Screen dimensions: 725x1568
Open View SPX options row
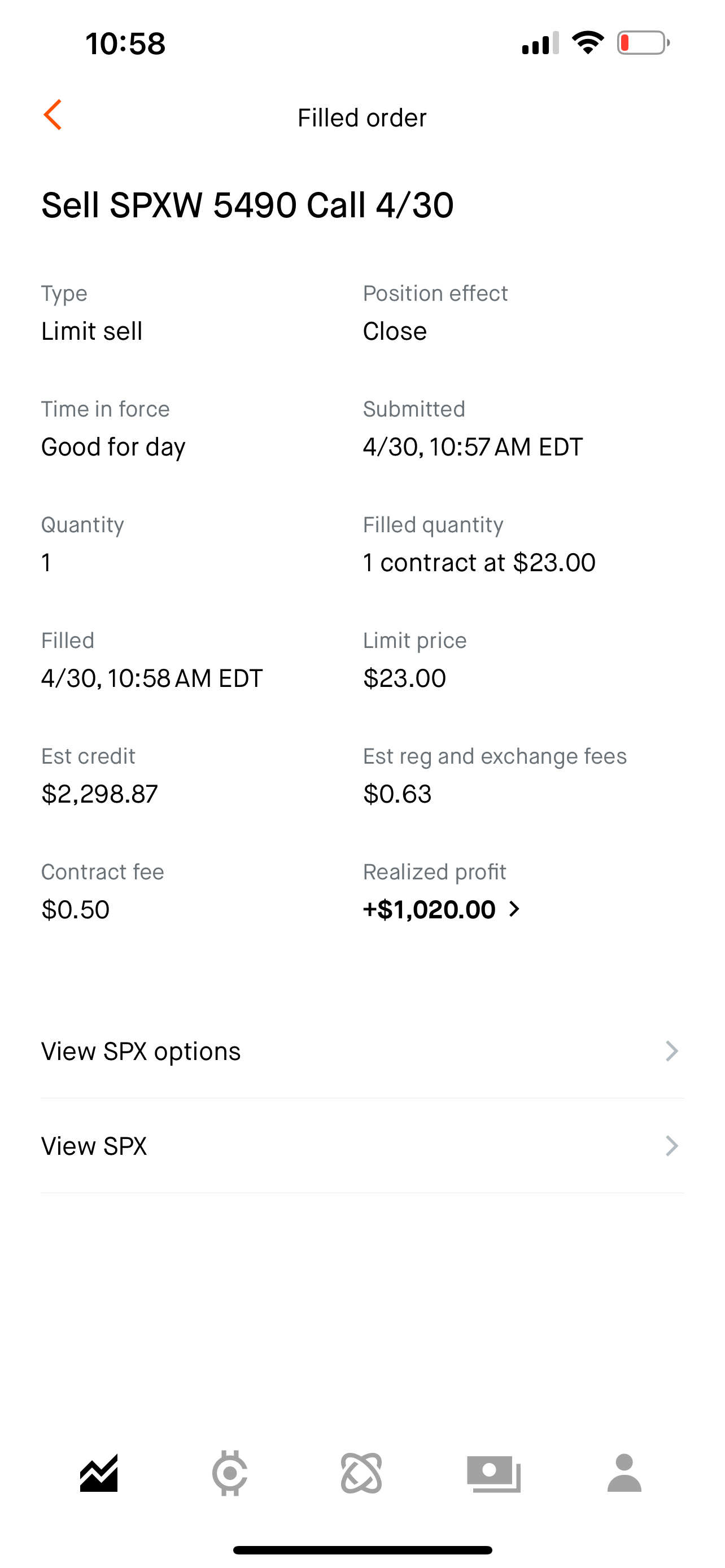[362, 1051]
